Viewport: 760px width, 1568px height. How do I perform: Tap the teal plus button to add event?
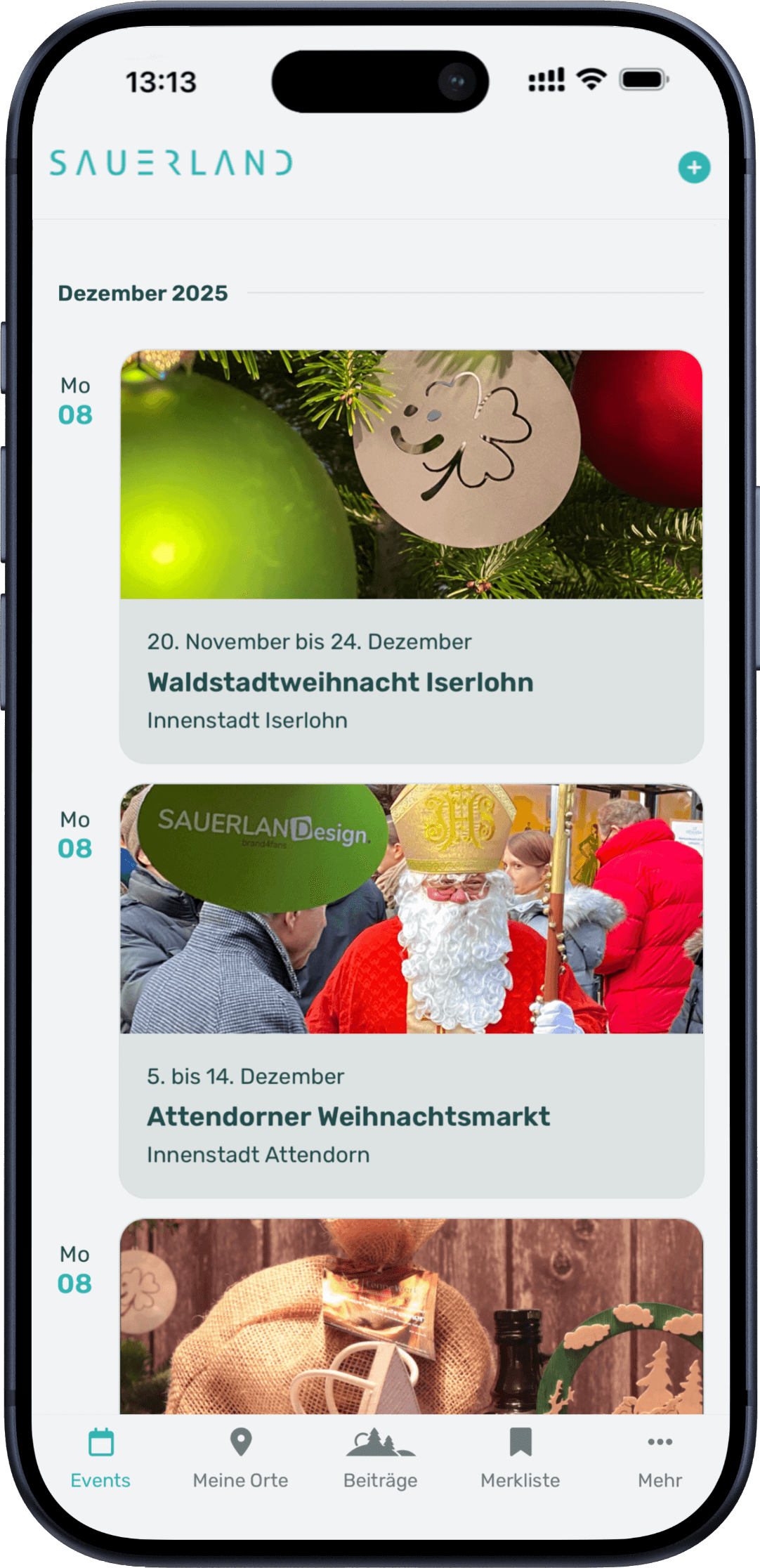[695, 167]
